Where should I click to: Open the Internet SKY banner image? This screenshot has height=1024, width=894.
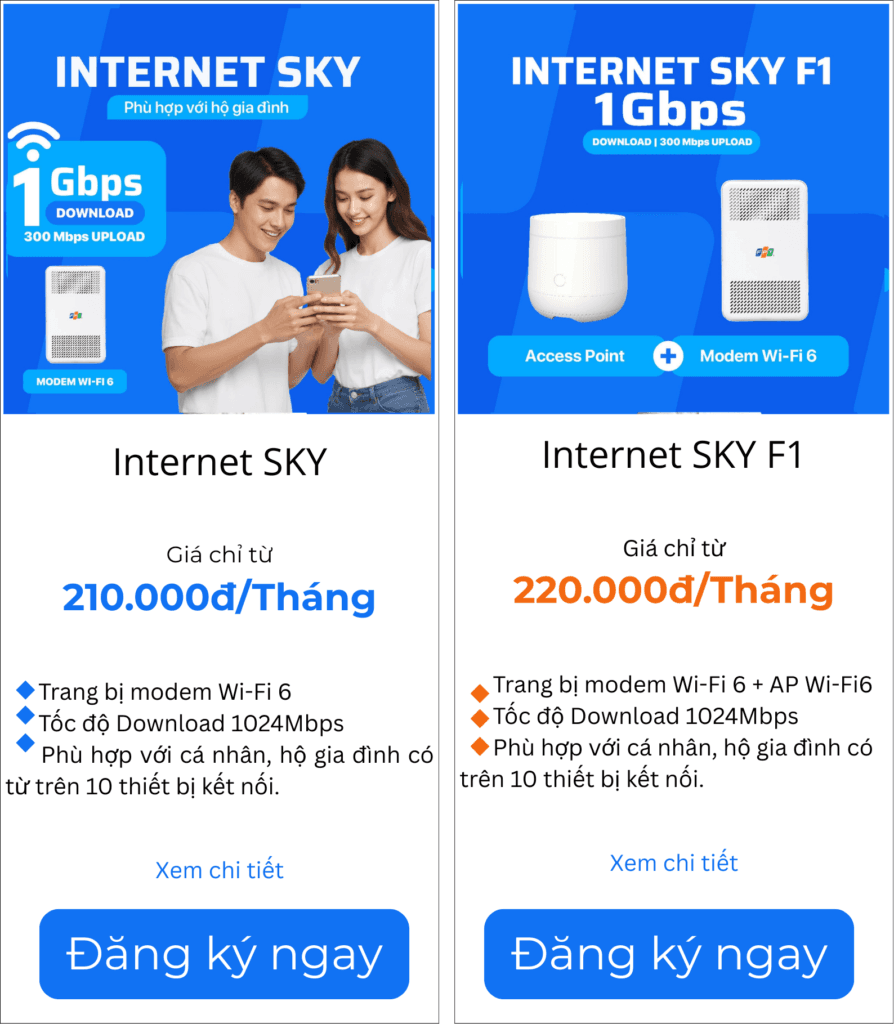(x=220, y=210)
